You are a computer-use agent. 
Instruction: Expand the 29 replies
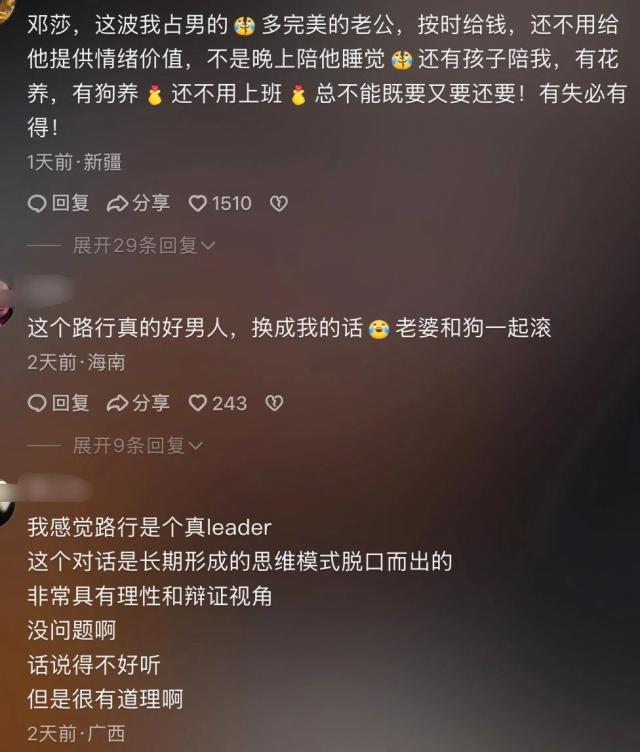click(145, 245)
